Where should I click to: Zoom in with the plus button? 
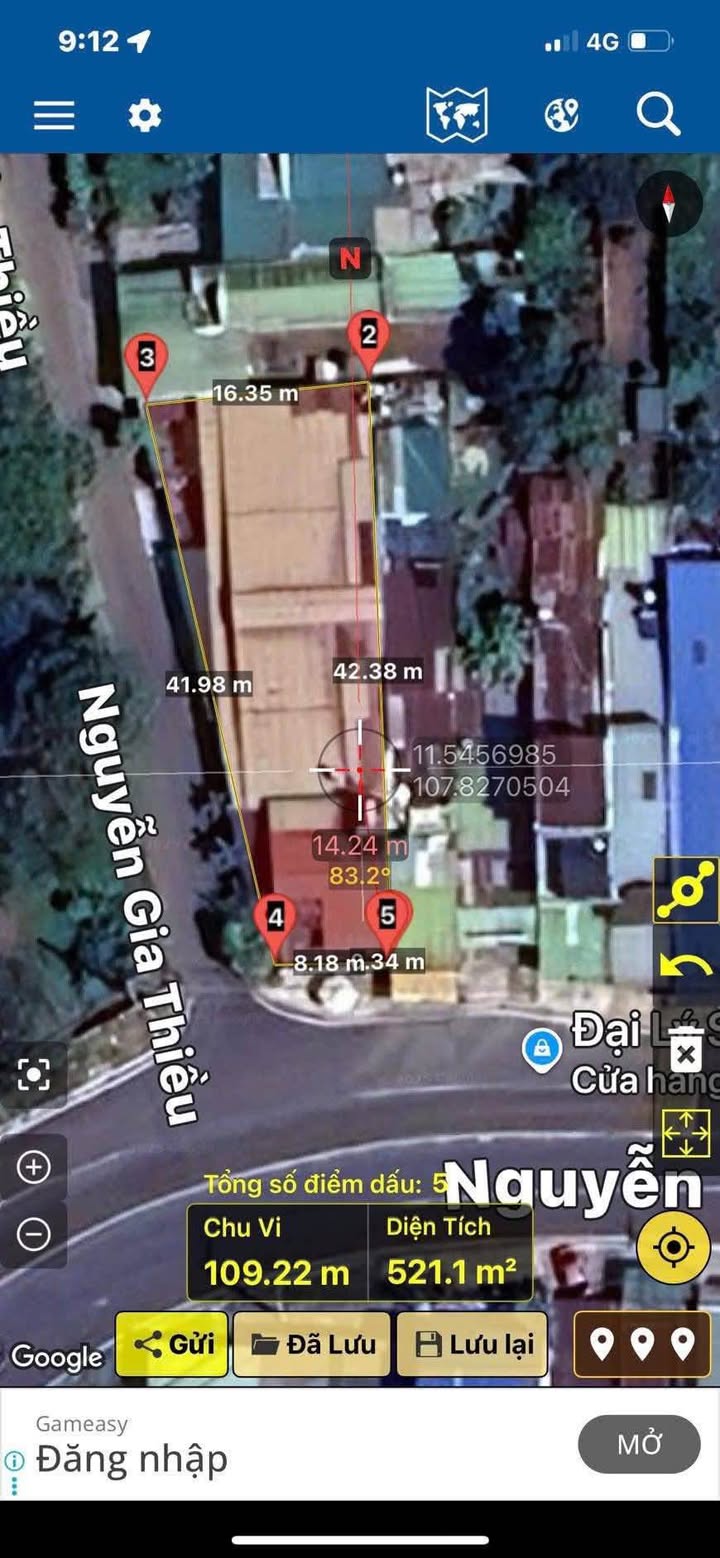[34, 1167]
